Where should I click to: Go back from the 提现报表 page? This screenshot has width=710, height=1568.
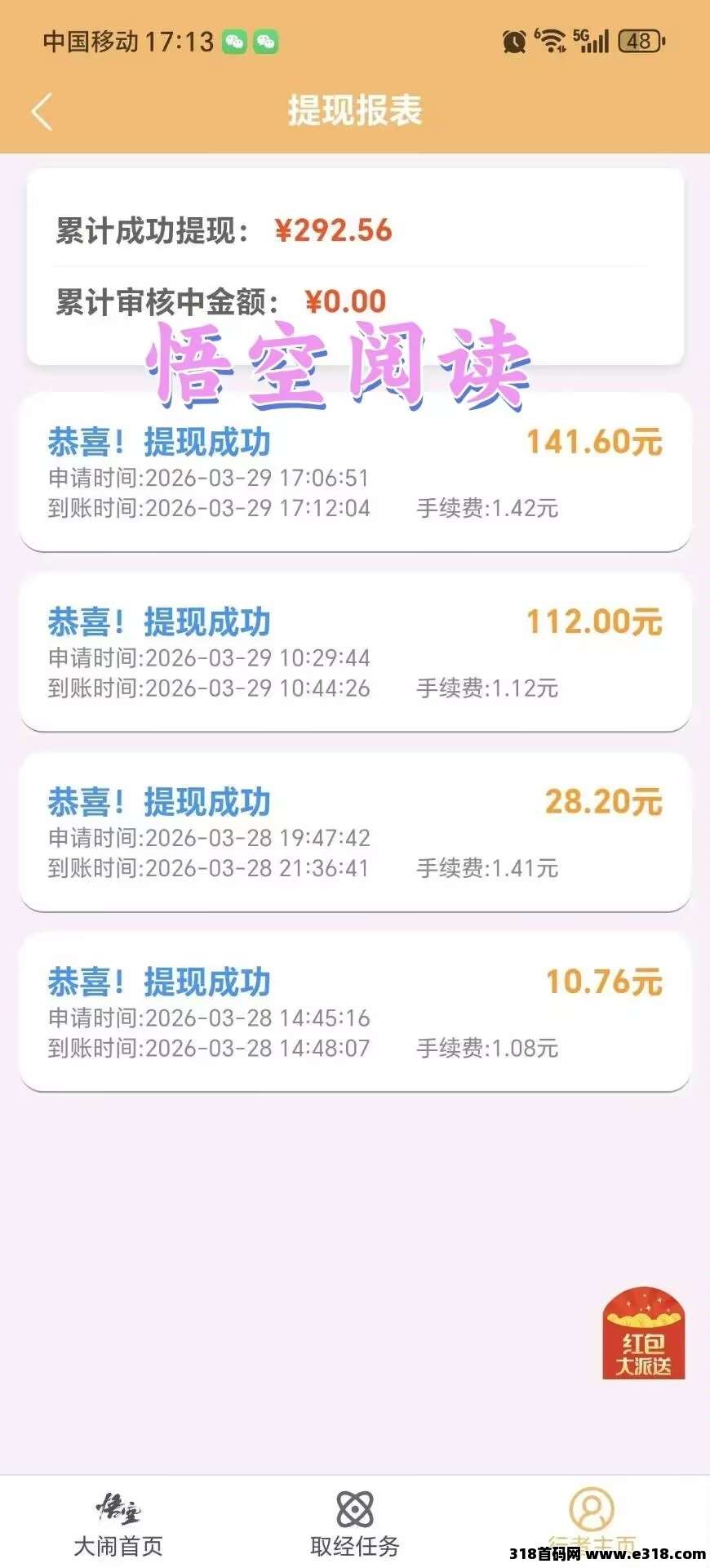(42, 112)
